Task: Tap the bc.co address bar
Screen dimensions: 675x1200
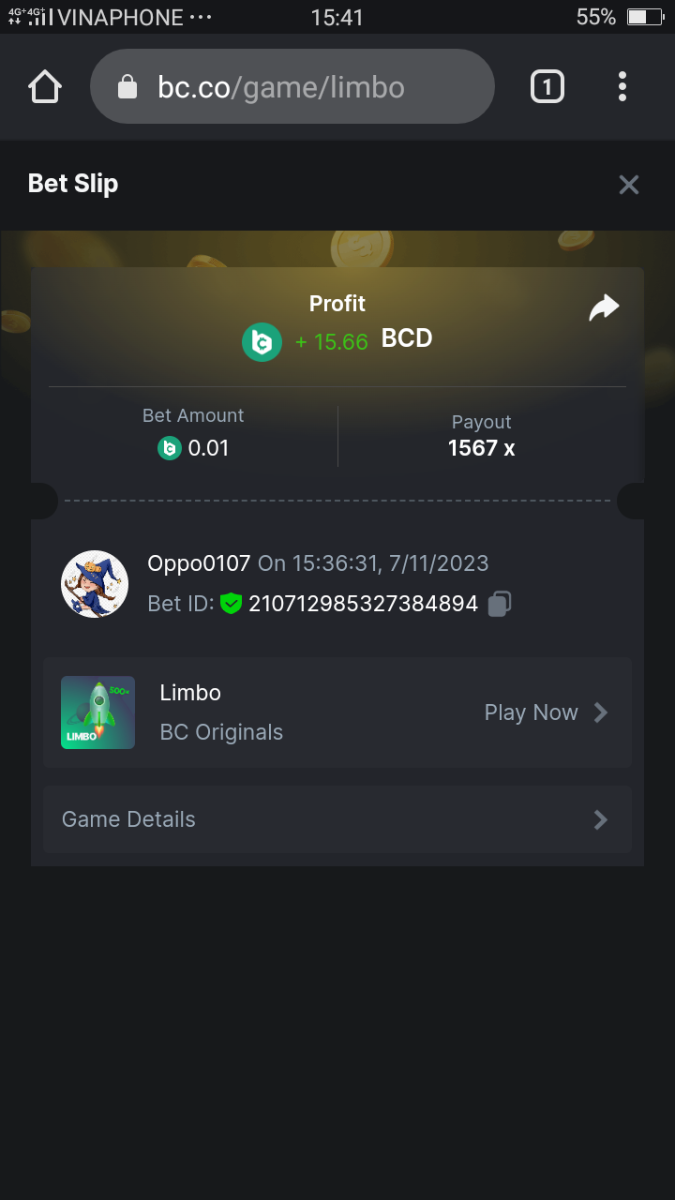Action: click(292, 88)
